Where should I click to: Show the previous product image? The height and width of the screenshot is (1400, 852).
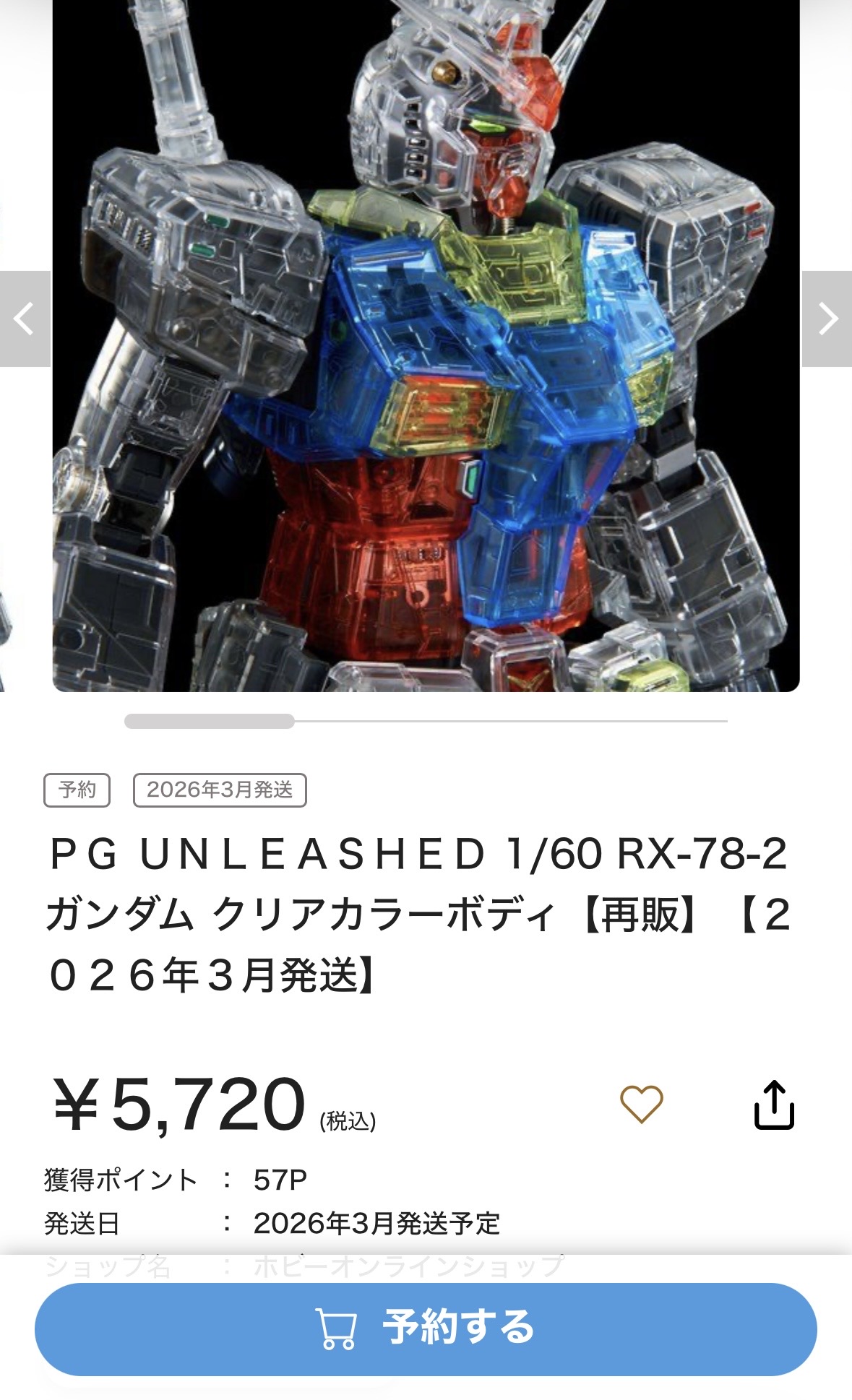[25, 319]
